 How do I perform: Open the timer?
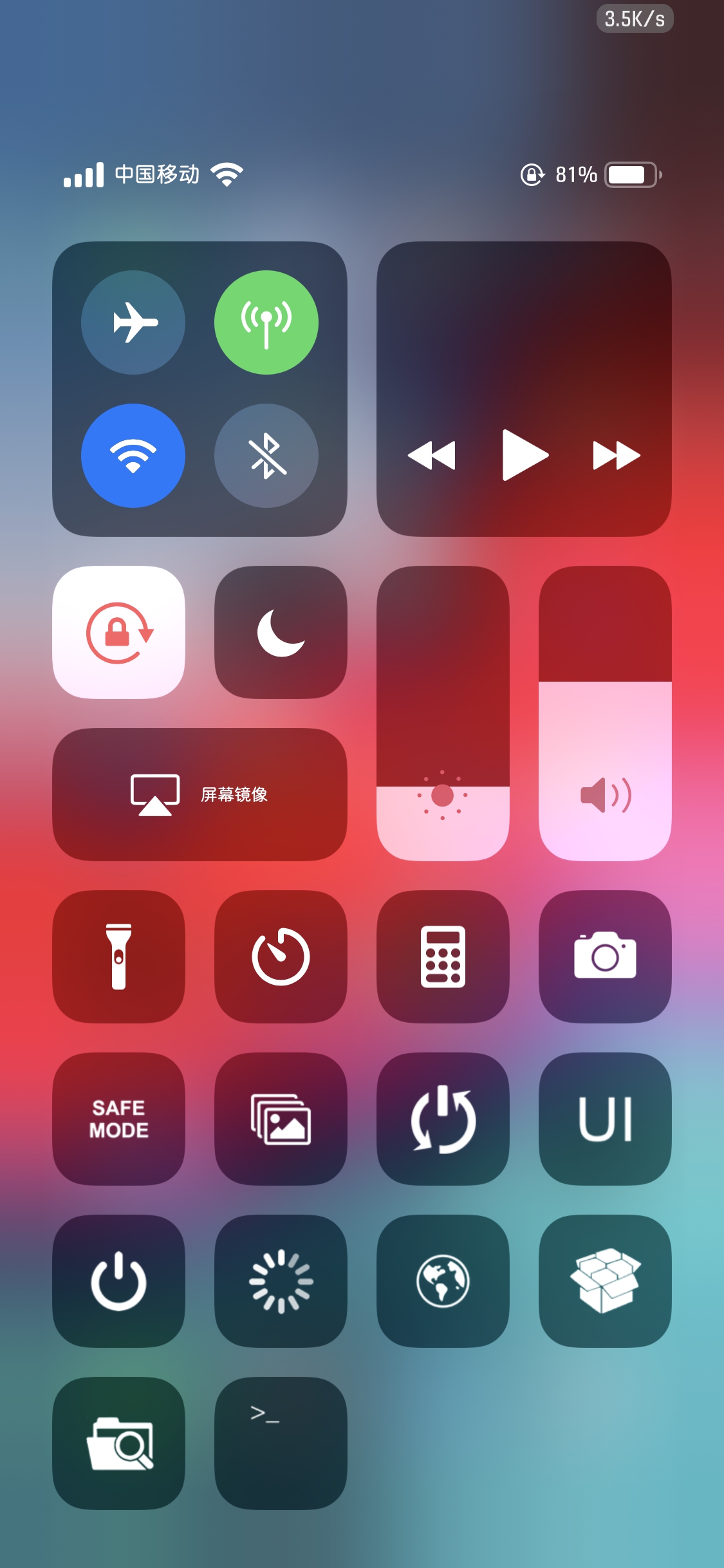click(281, 957)
